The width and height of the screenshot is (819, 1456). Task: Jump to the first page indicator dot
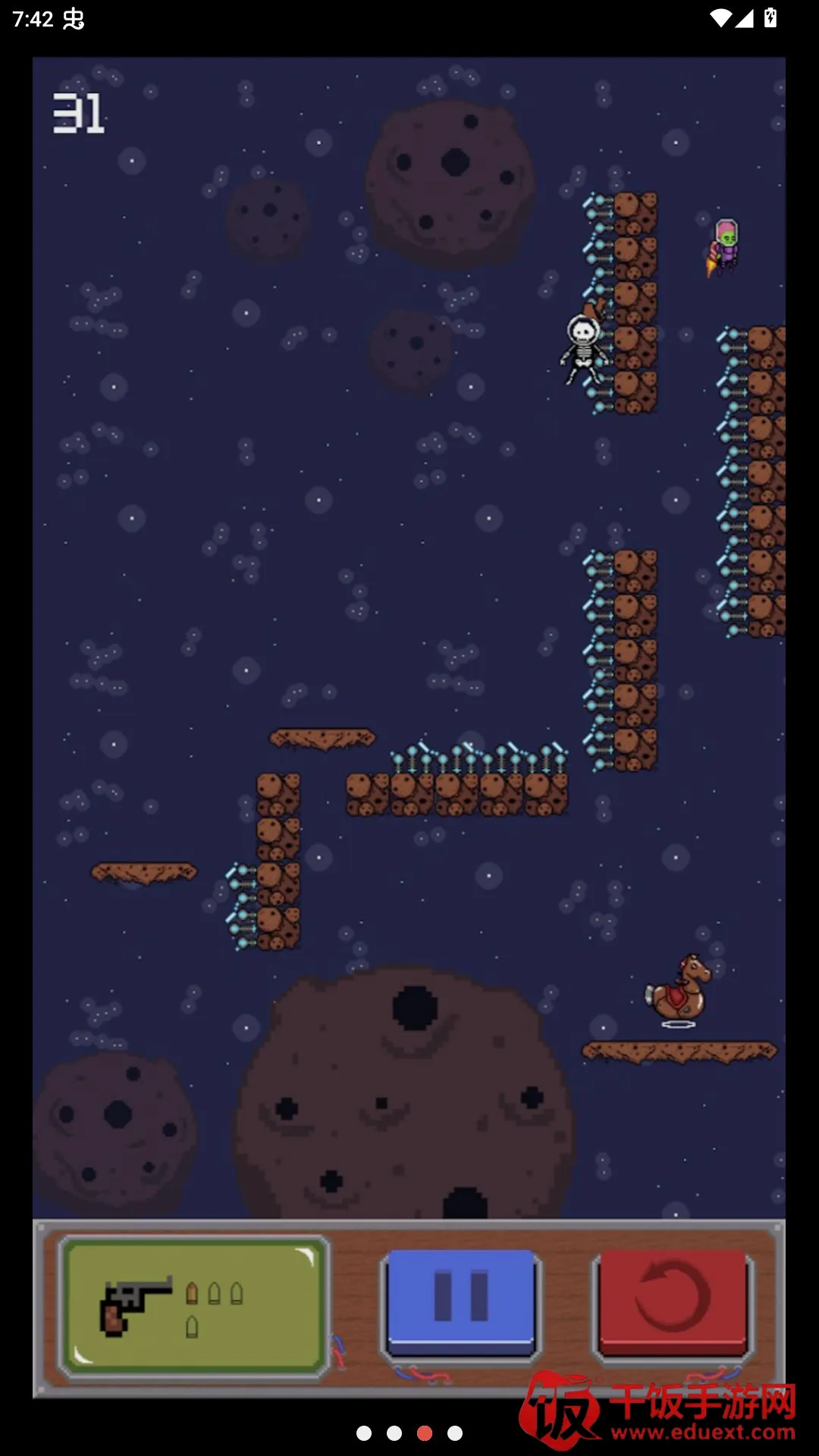point(364,1433)
